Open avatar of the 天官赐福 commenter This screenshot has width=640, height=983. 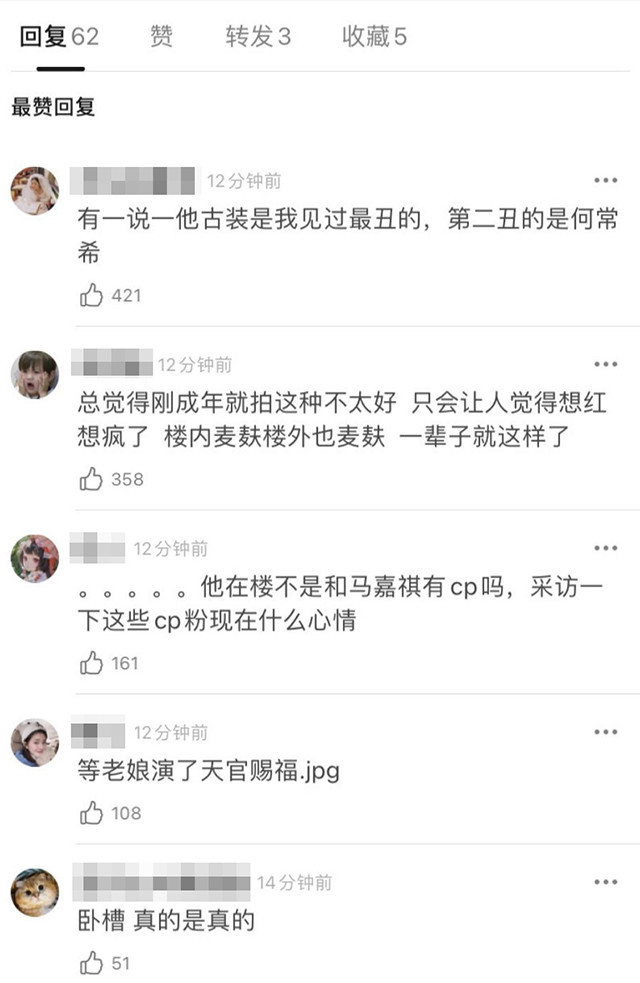35,743
